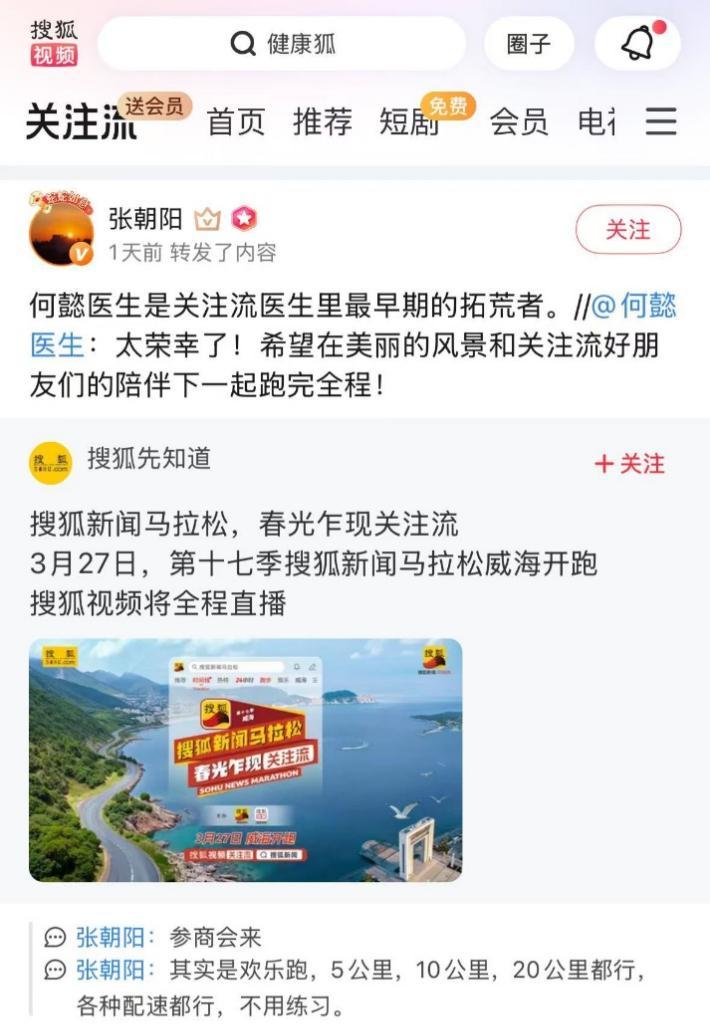Open the 健康狐 search box

[x=282, y=44]
